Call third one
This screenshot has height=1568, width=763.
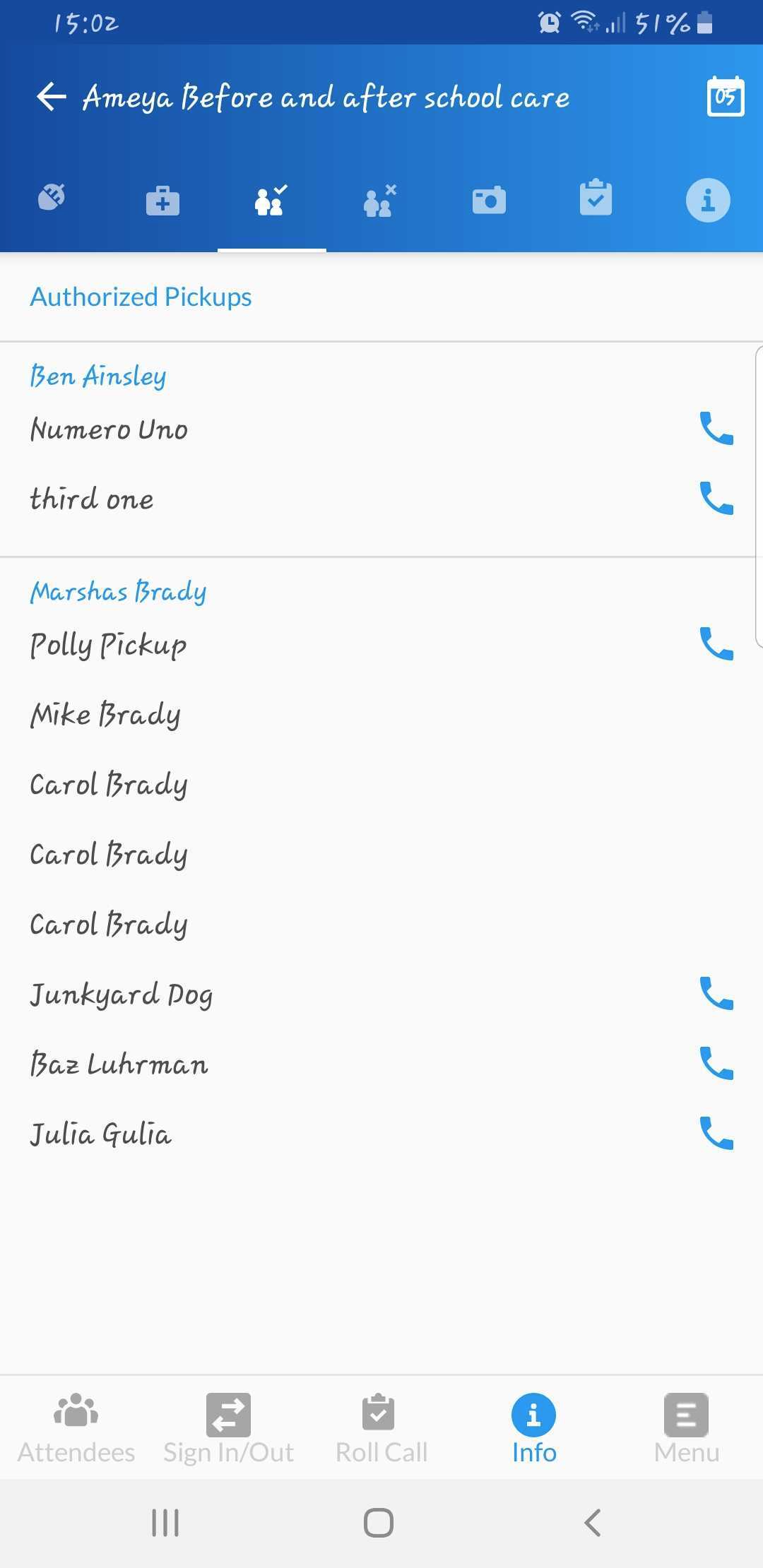click(716, 498)
